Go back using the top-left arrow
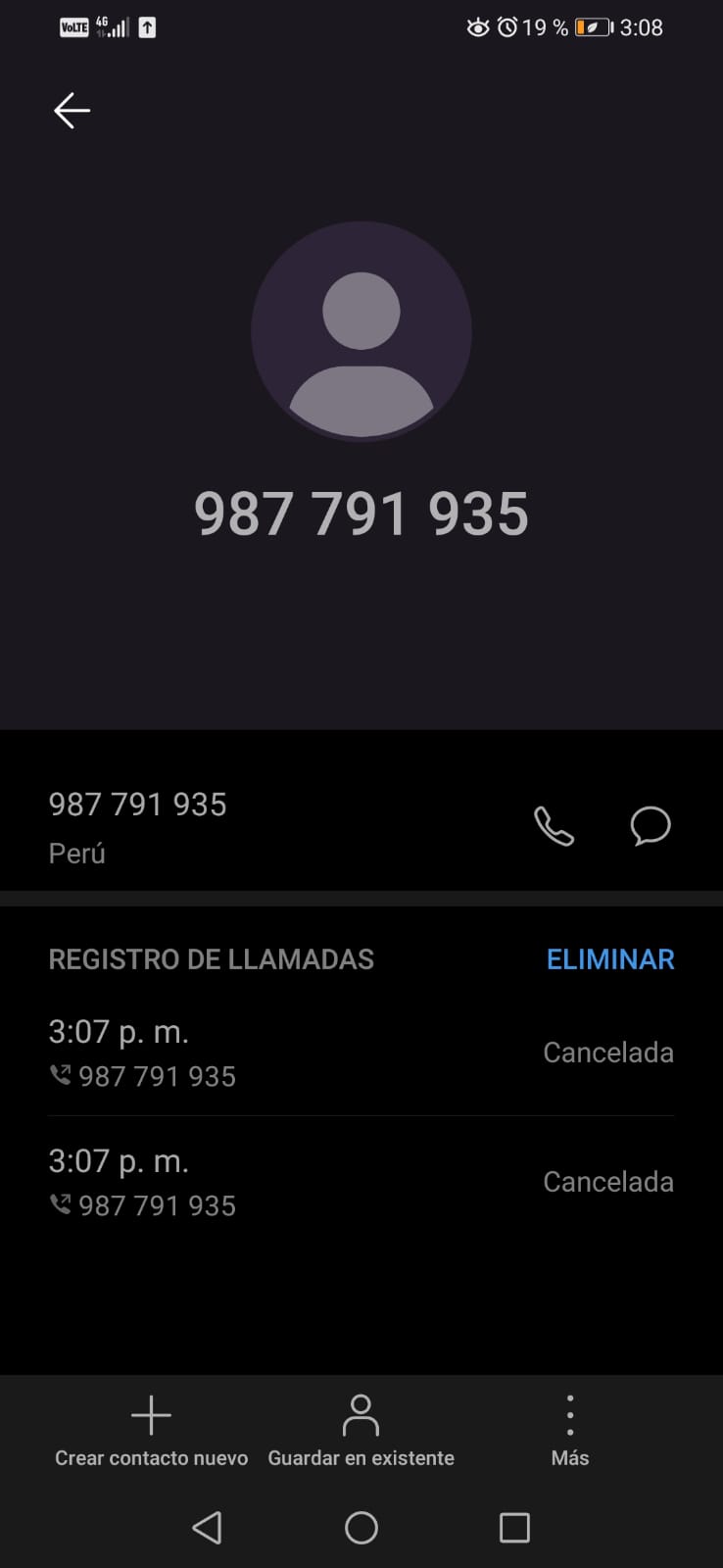 tap(72, 111)
